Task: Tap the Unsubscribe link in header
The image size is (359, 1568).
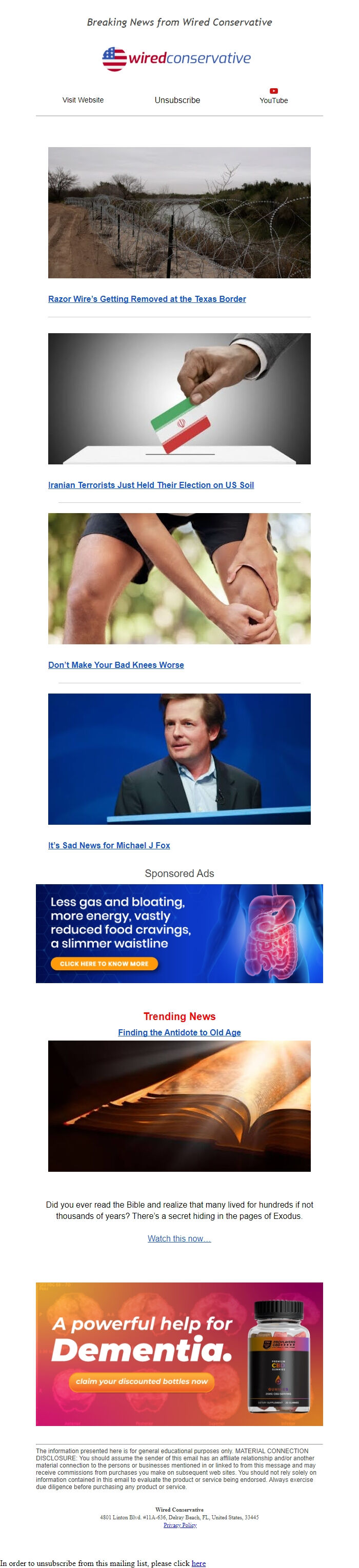Action: 177,100
